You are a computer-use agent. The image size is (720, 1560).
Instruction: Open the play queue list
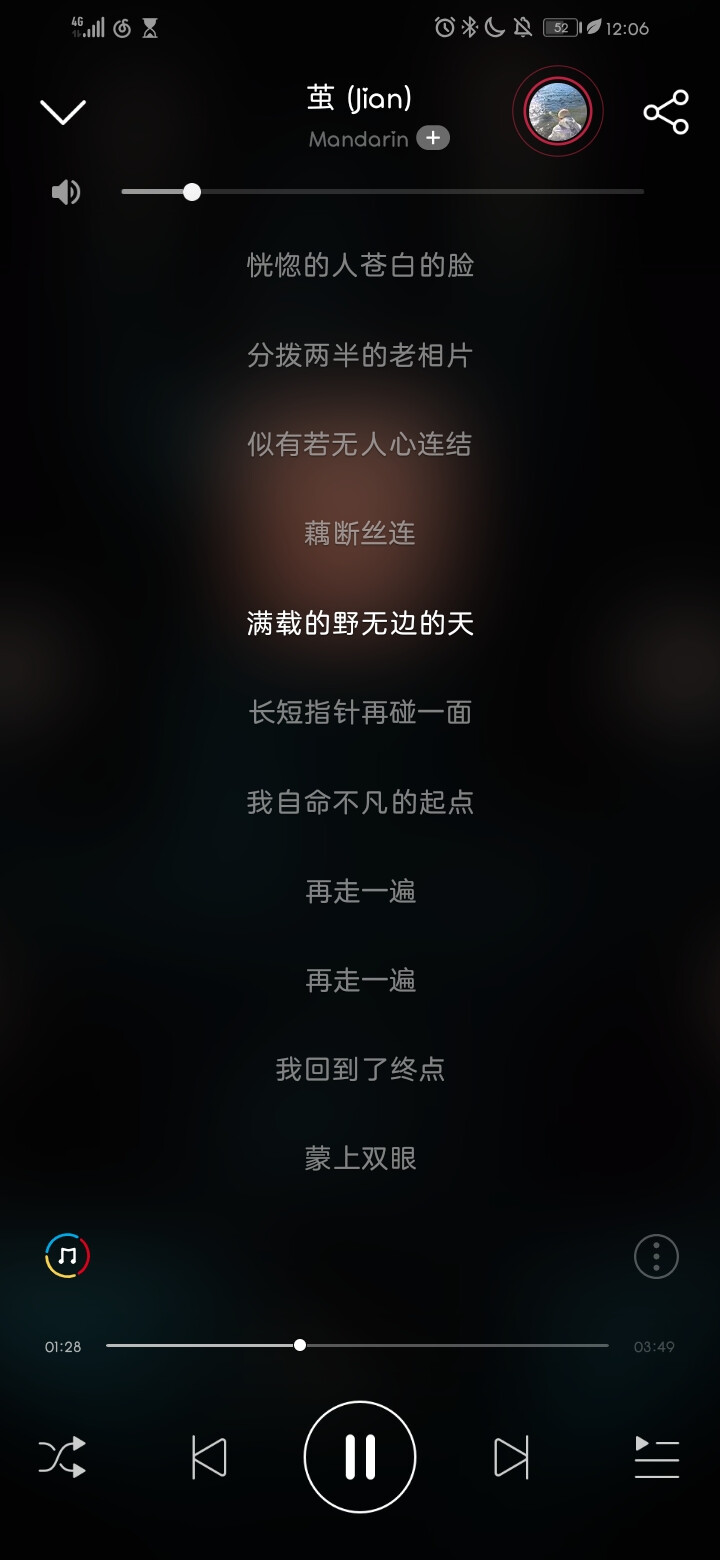[x=657, y=1458]
